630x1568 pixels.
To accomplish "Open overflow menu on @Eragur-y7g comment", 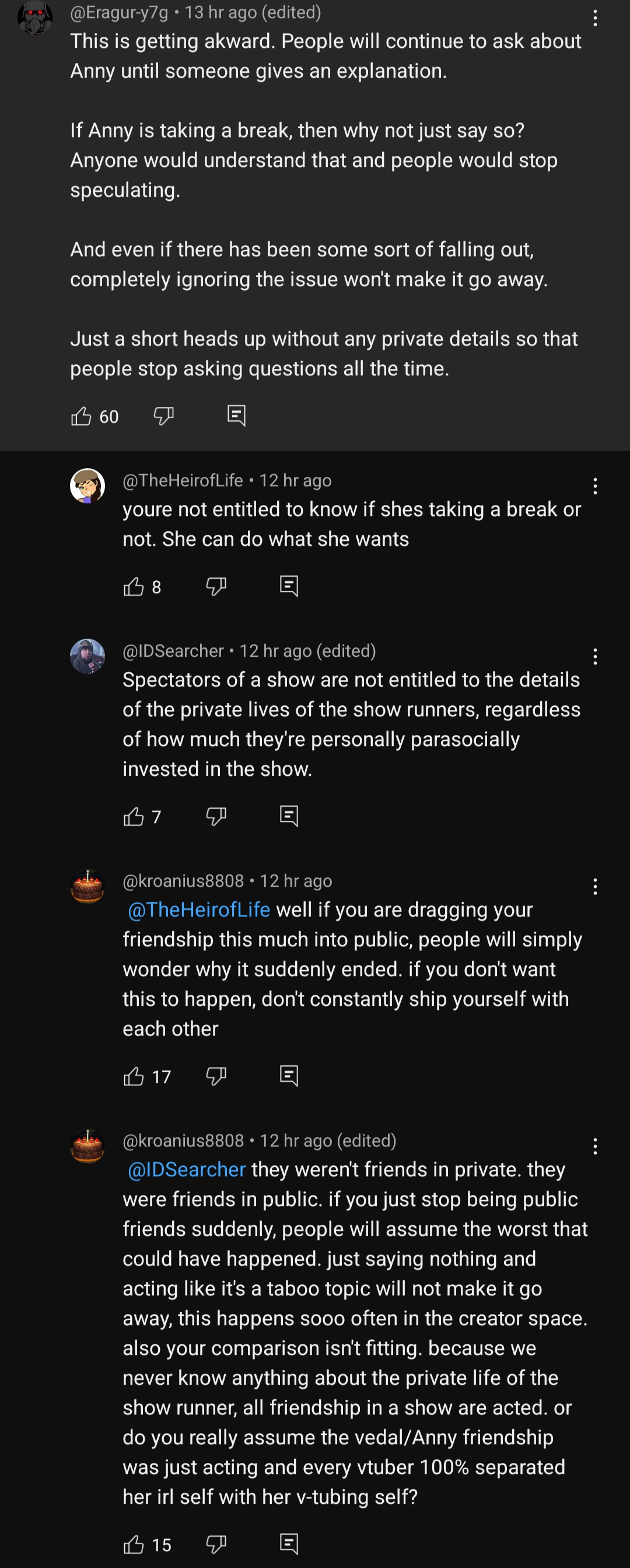I will coord(595,18).
